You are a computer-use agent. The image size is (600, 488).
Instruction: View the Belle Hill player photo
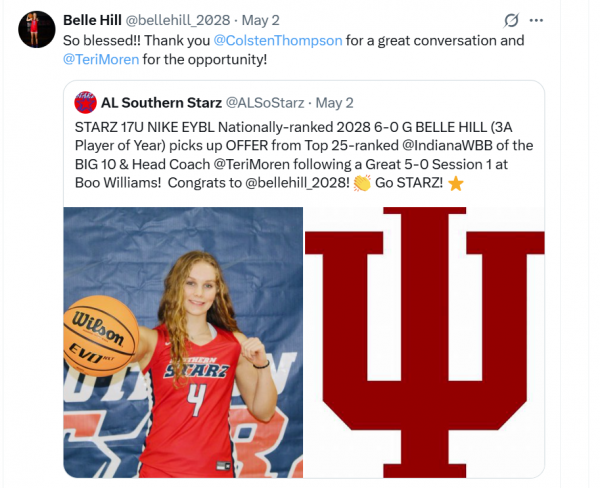184,341
